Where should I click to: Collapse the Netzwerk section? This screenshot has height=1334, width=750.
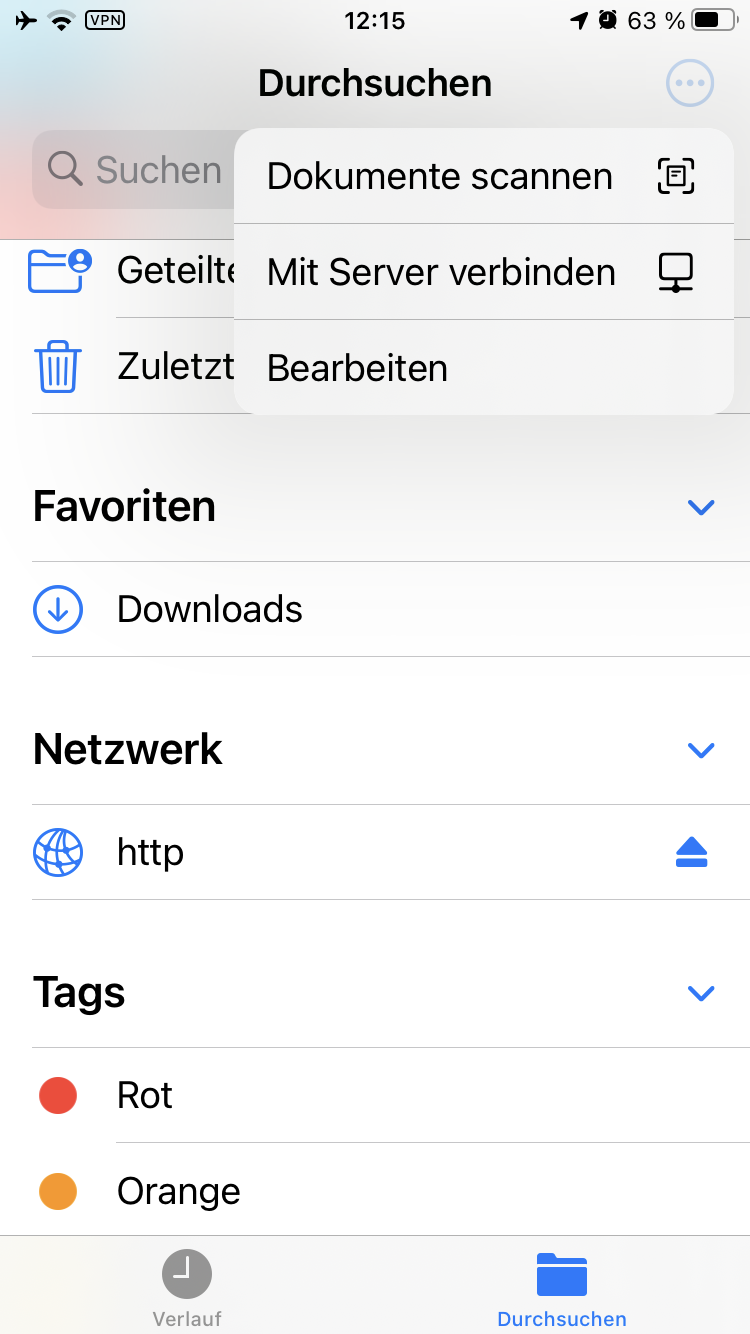tap(701, 750)
